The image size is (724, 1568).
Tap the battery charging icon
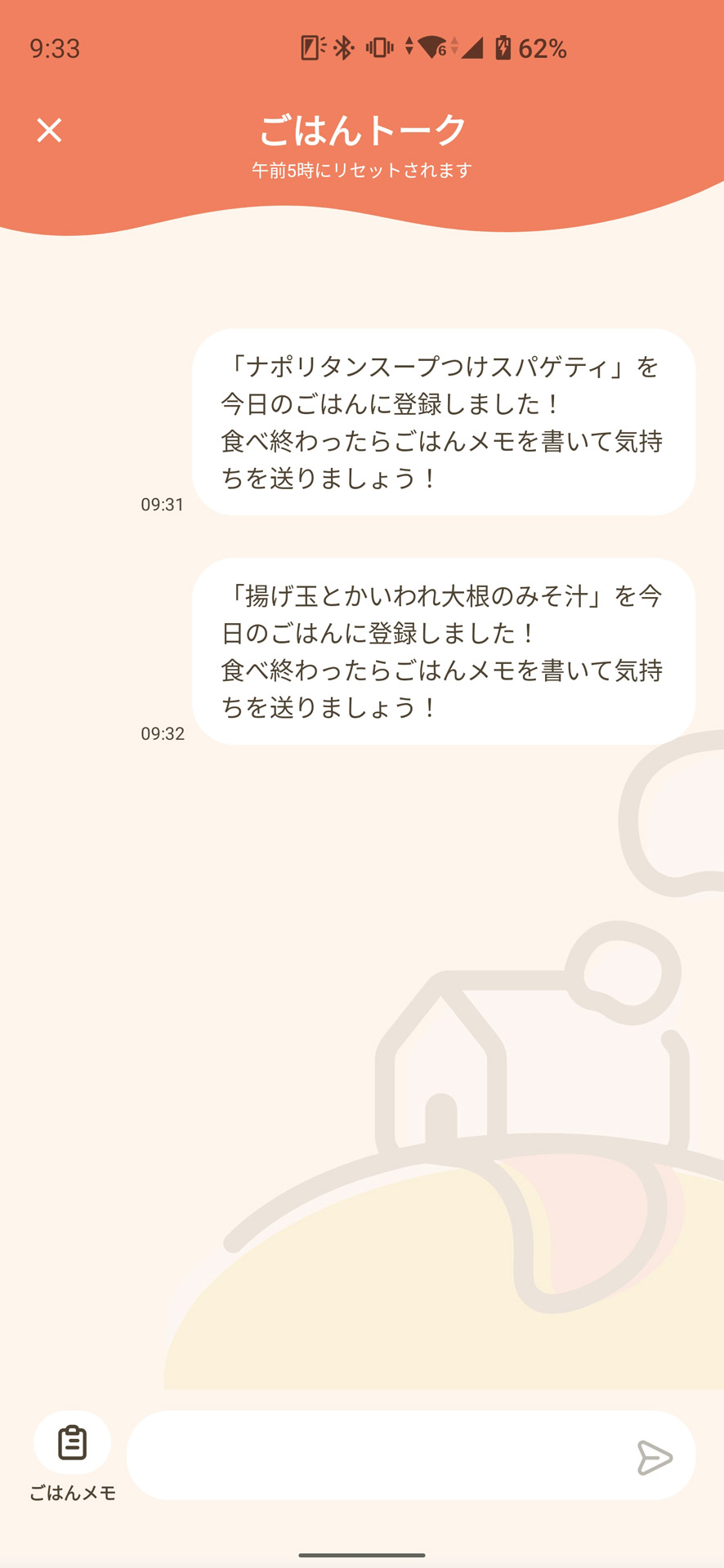pyautogui.click(x=502, y=49)
